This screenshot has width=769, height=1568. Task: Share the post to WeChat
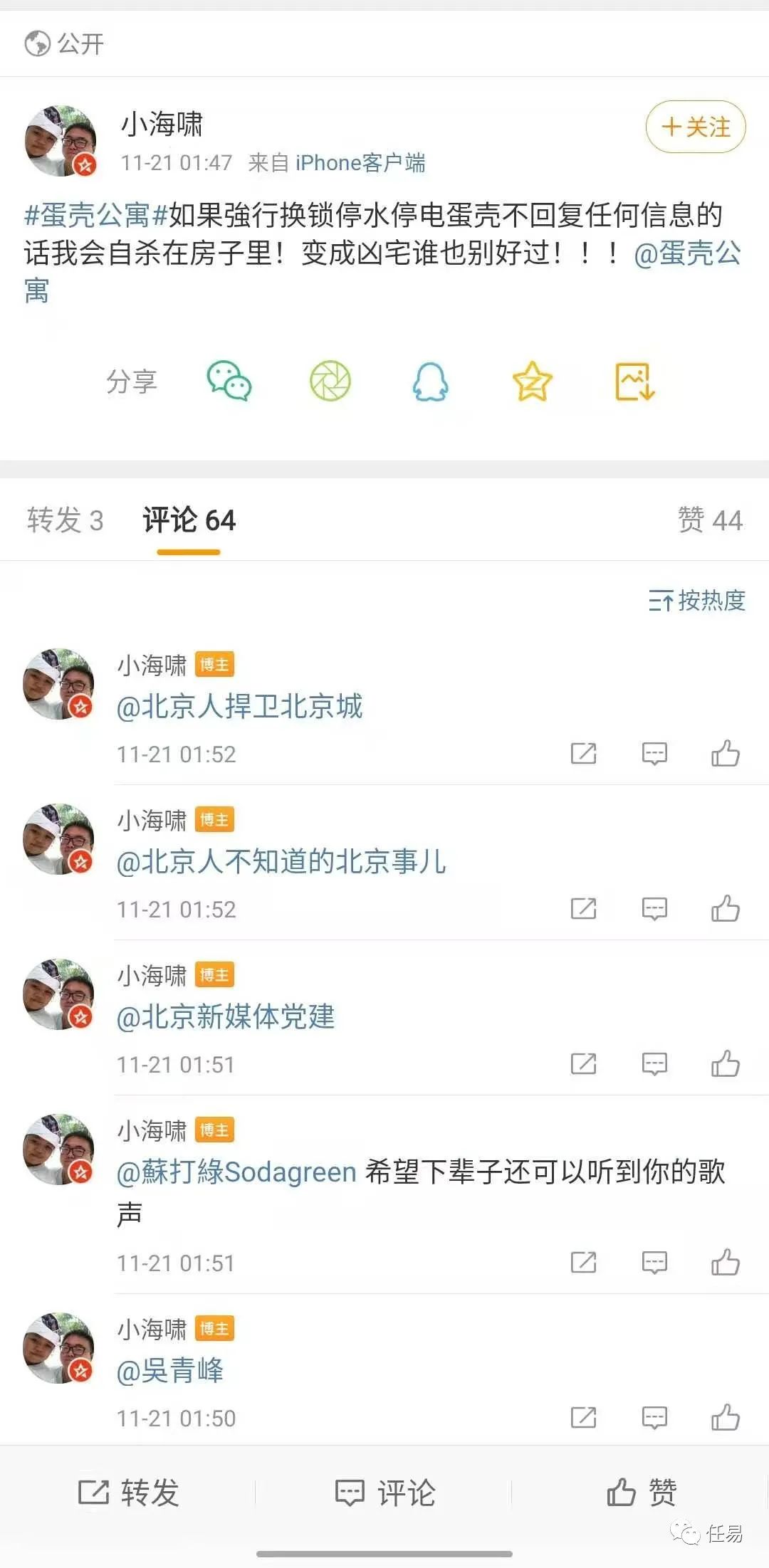point(229,381)
